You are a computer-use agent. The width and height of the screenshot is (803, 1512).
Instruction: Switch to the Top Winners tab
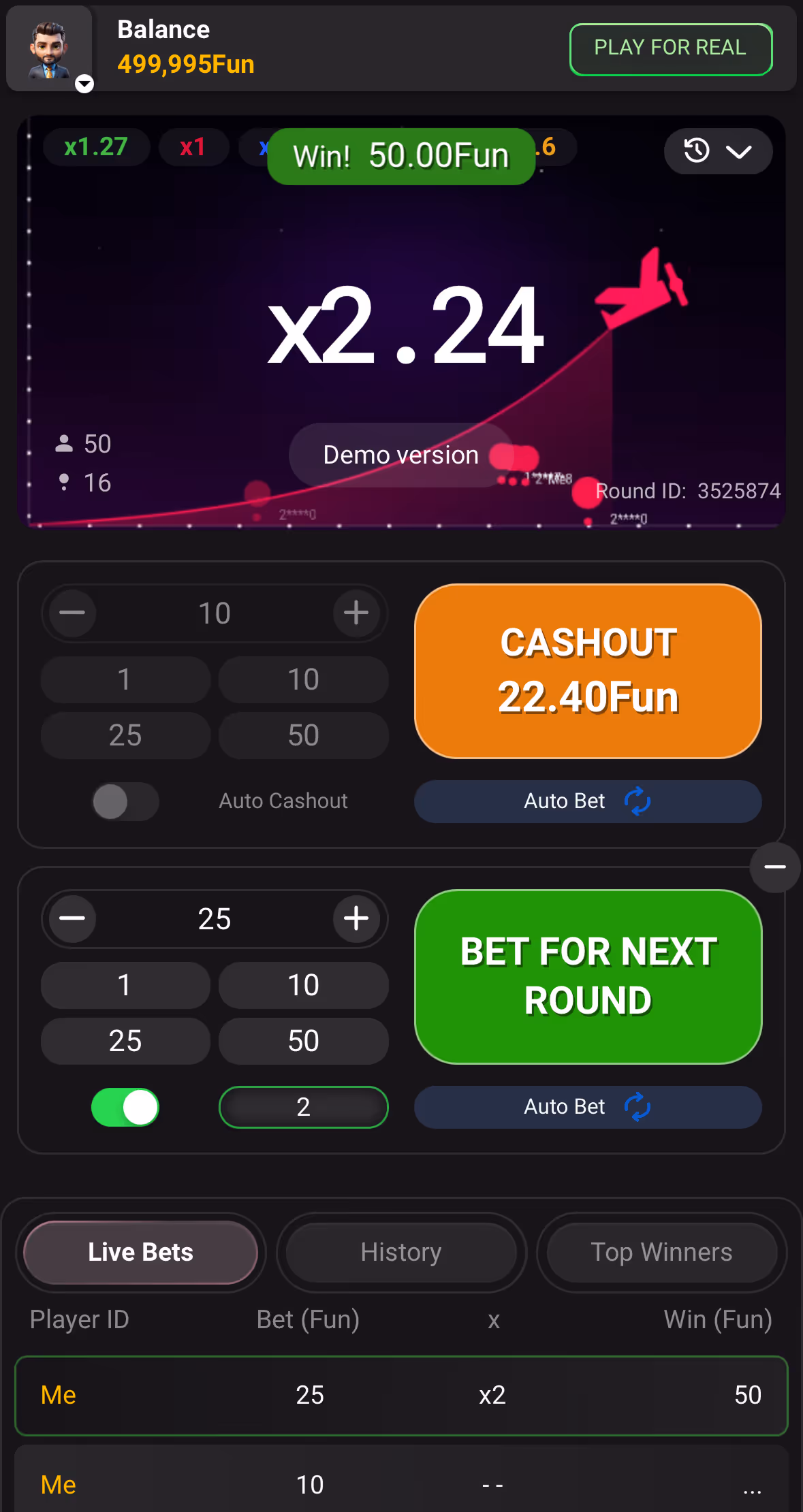pos(662,1252)
